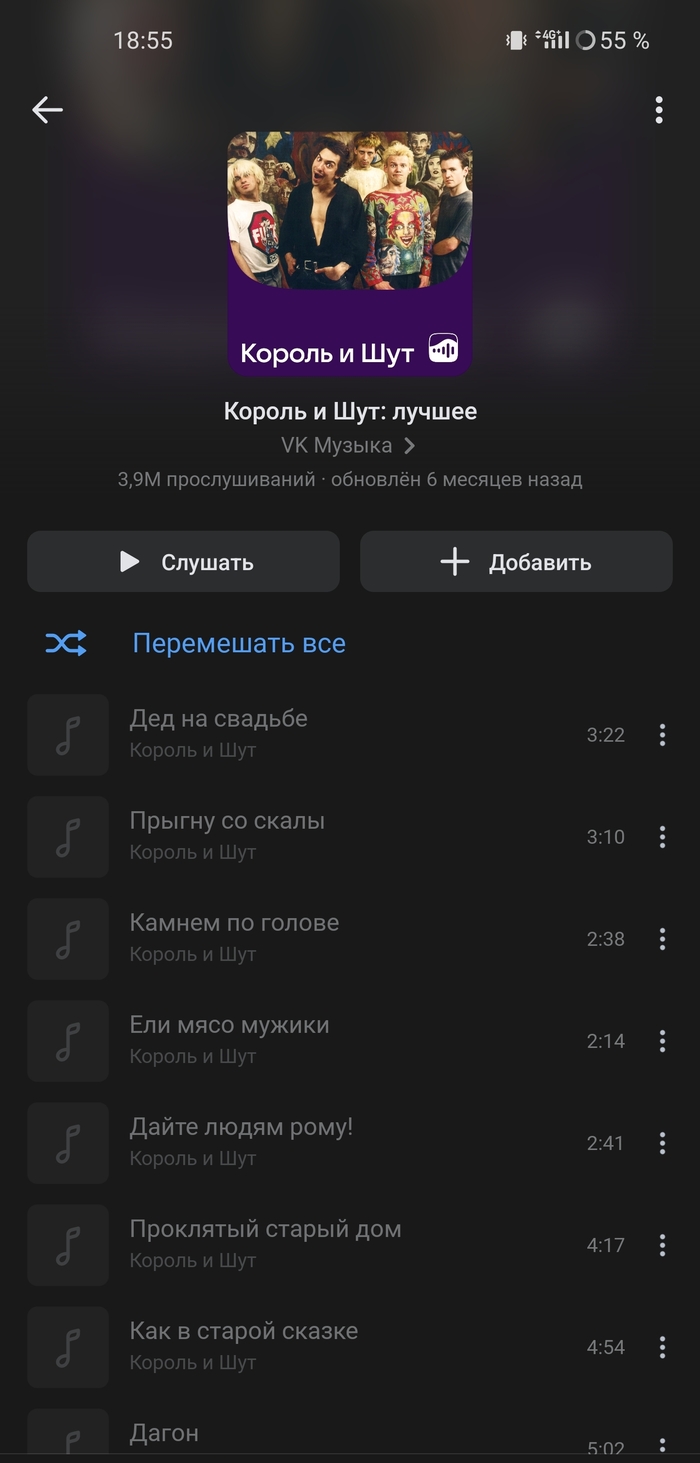This screenshot has width=700, height=1463.
Task: Shuffle all tracks via Перемешать все
Action: (x=238, y=643)
